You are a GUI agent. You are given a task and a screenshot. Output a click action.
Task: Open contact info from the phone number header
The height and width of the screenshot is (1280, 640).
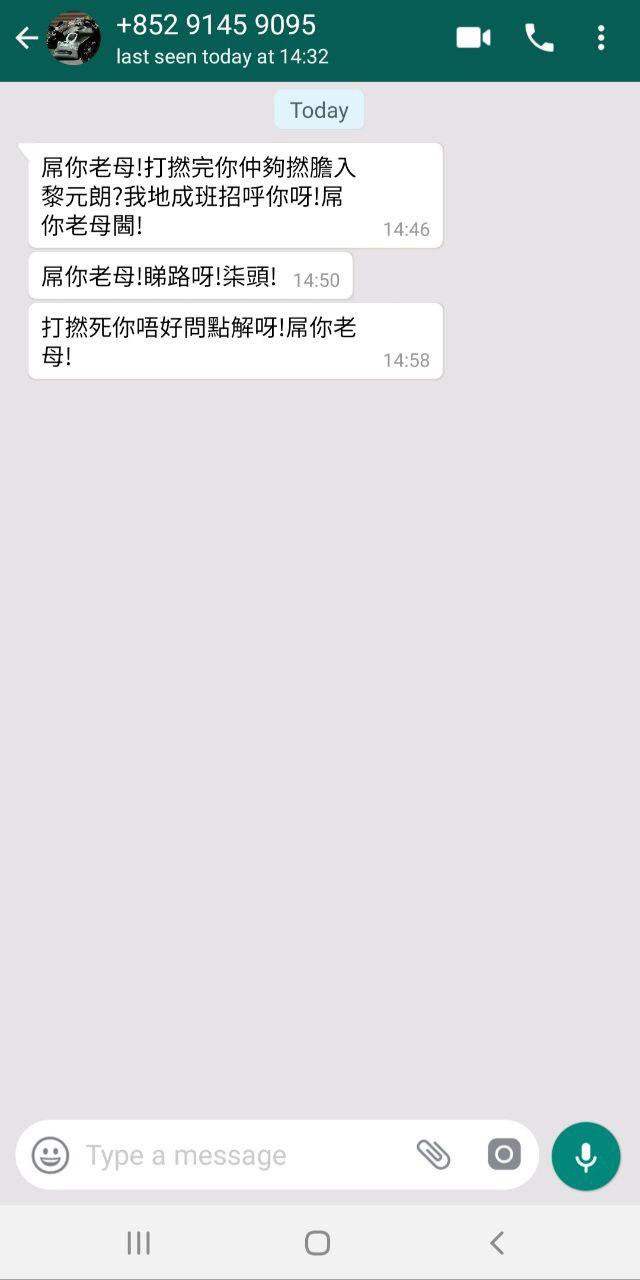click(220, 39)
